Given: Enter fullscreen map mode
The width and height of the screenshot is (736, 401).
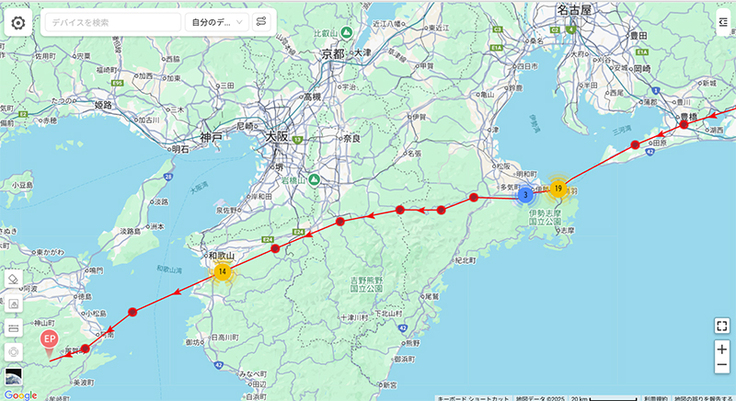Looking at the screenshot, I should click(x=722, y=326).
